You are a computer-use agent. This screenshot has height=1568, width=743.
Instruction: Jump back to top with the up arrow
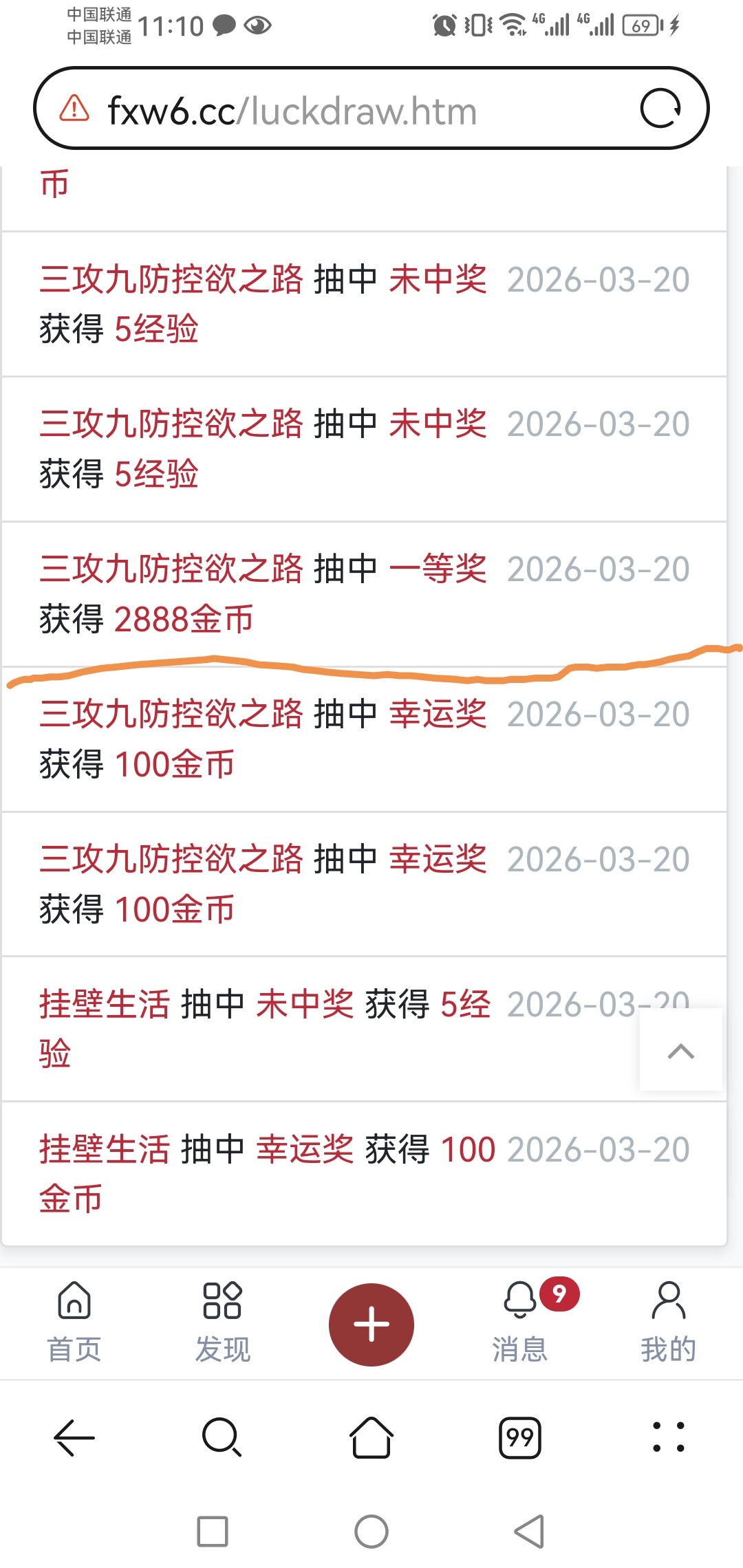(x=681, y=1050)
